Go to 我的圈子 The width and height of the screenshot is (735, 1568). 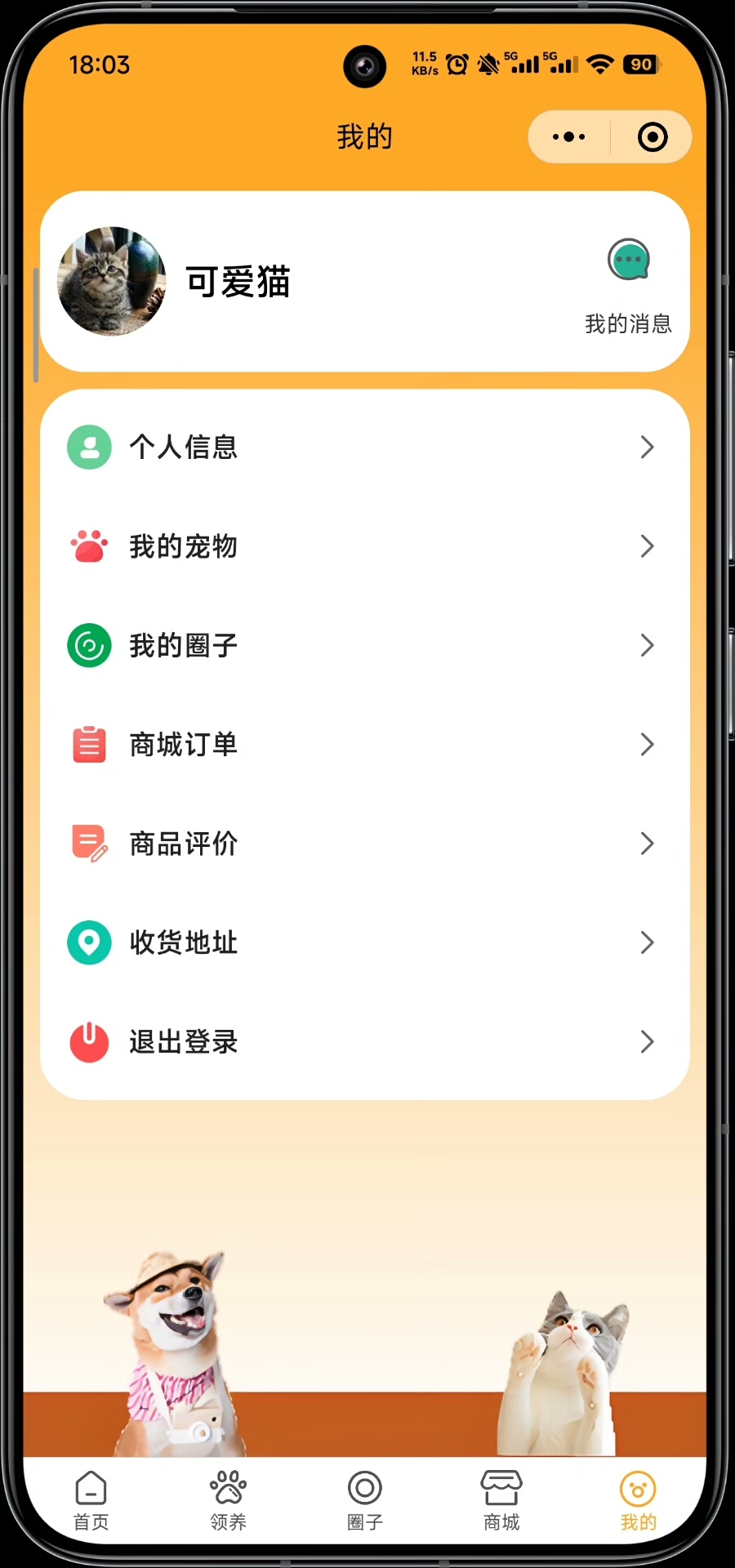(x=364, y=645)
